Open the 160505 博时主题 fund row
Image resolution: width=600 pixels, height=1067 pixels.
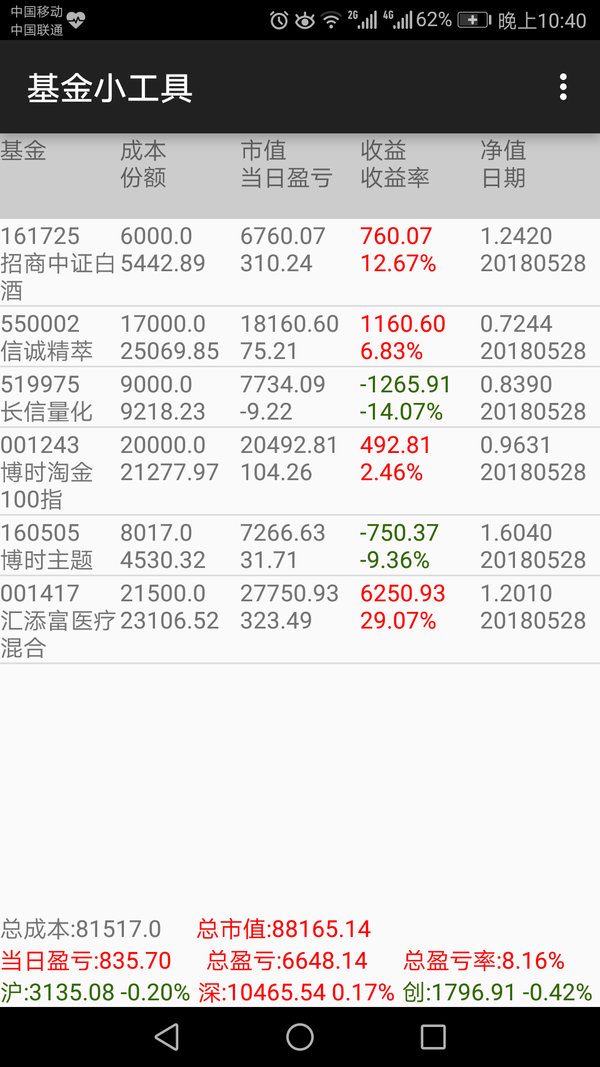300,546
